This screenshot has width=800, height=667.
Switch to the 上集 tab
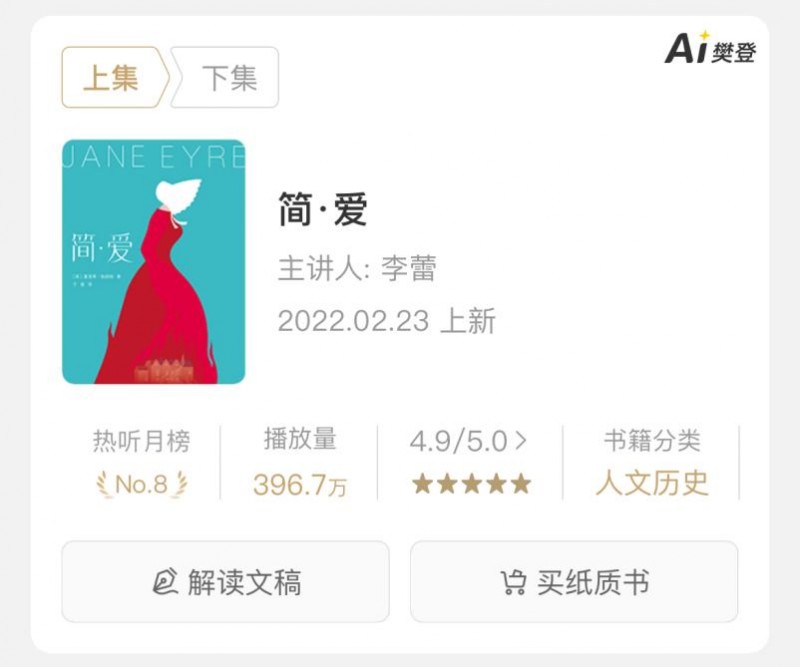pos(110,78)
